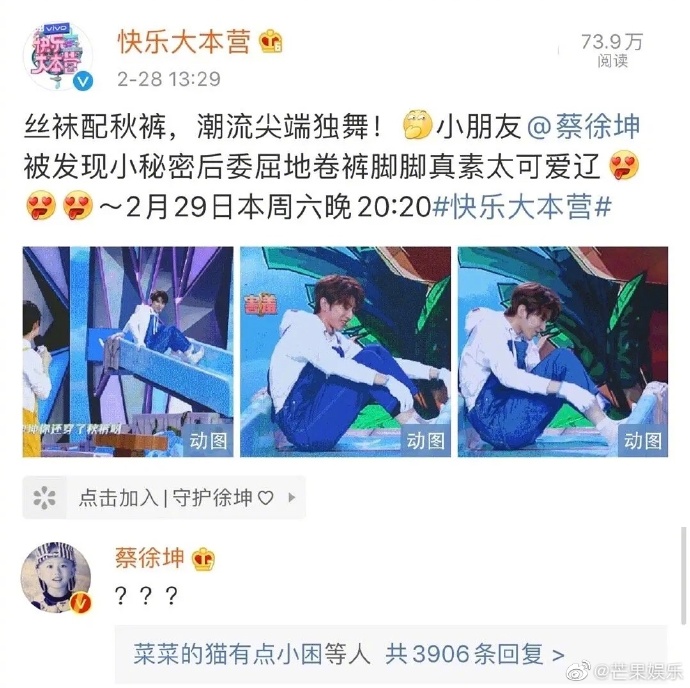View the third GIF image
Screen dimensions: 690x688
coord(562,352)
